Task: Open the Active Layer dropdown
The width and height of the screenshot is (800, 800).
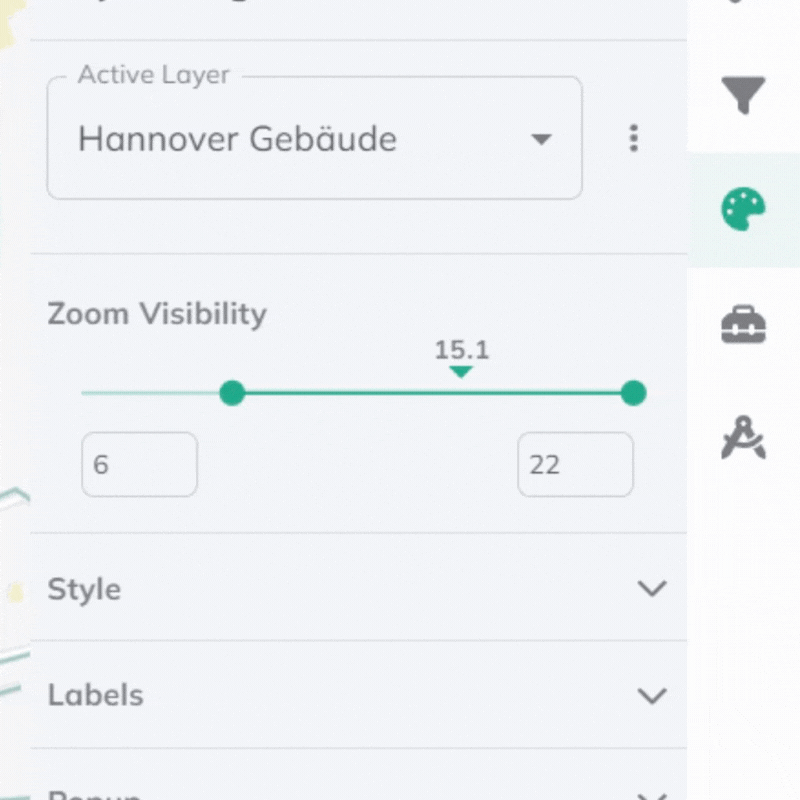Action: (314, 138)
